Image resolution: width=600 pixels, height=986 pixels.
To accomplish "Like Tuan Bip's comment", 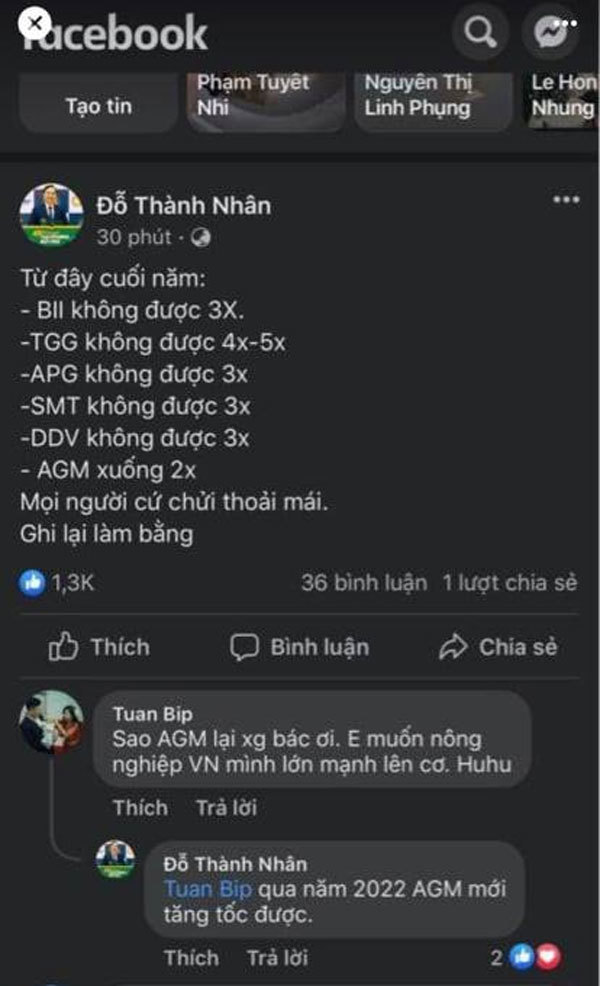I will pos(139,807).
